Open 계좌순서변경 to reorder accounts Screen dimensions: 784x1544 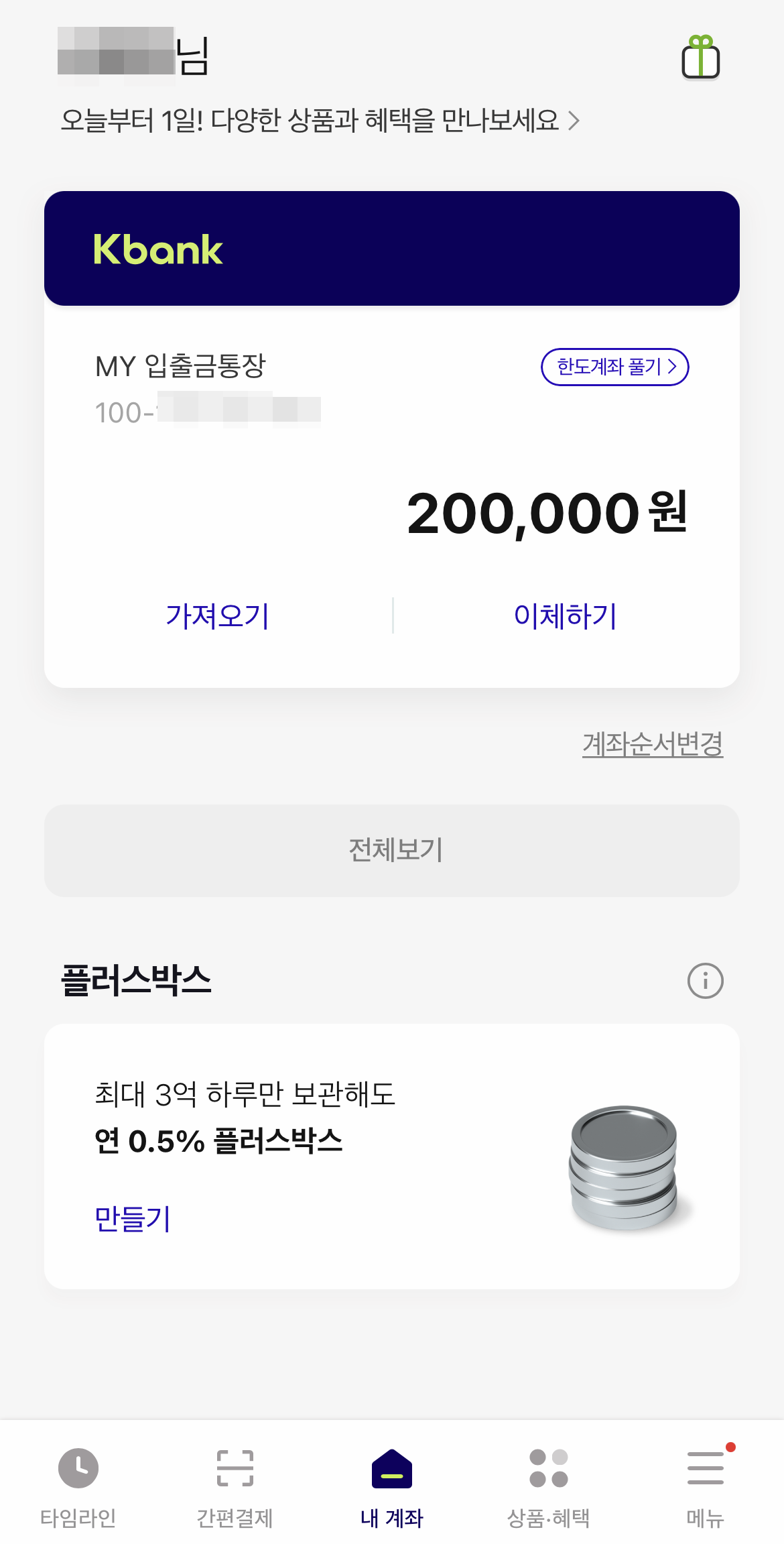[x=653, y=743]
